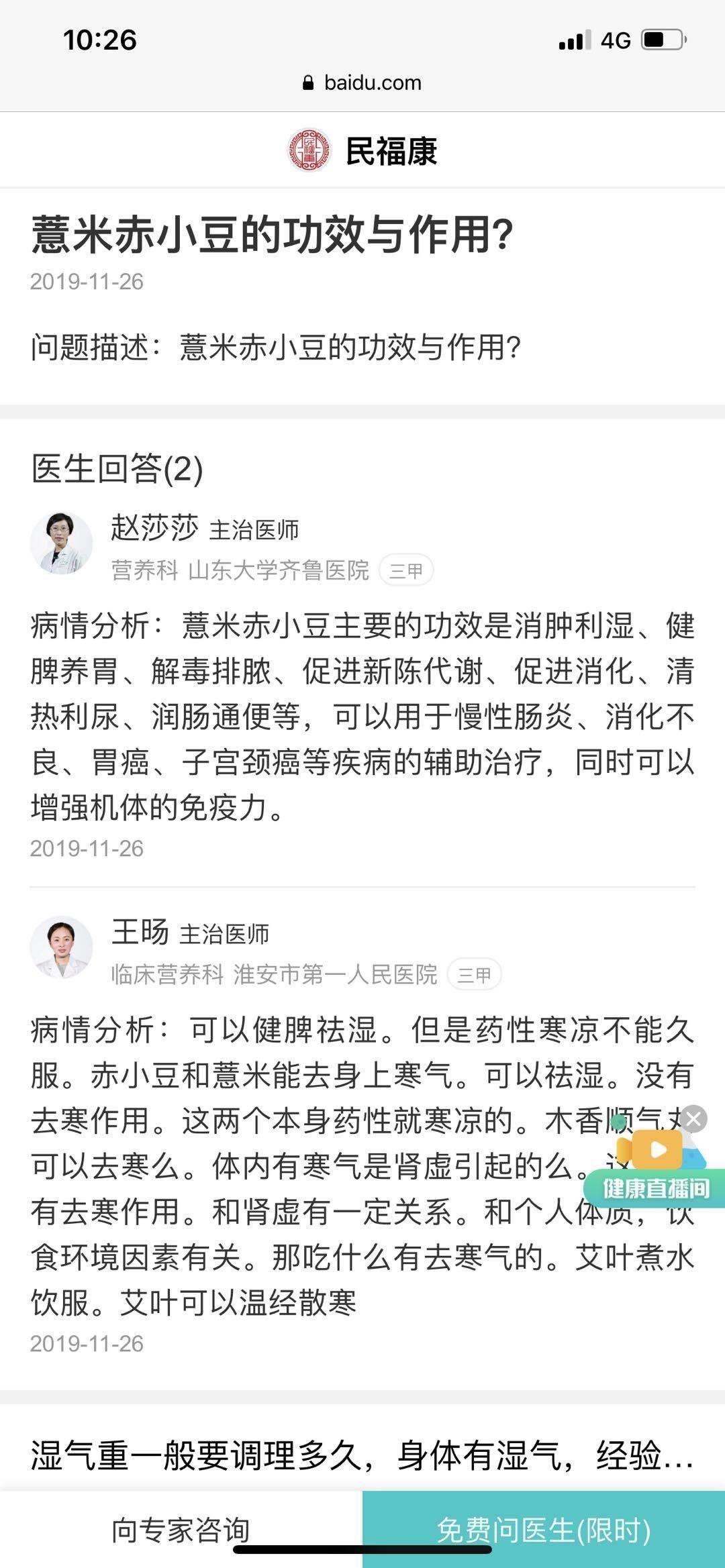Image resolution: width=725 pixels, height=1568 pixels.
Task: Open the related article 湿气重一般要调理多久
Action: coord(361,1456)
